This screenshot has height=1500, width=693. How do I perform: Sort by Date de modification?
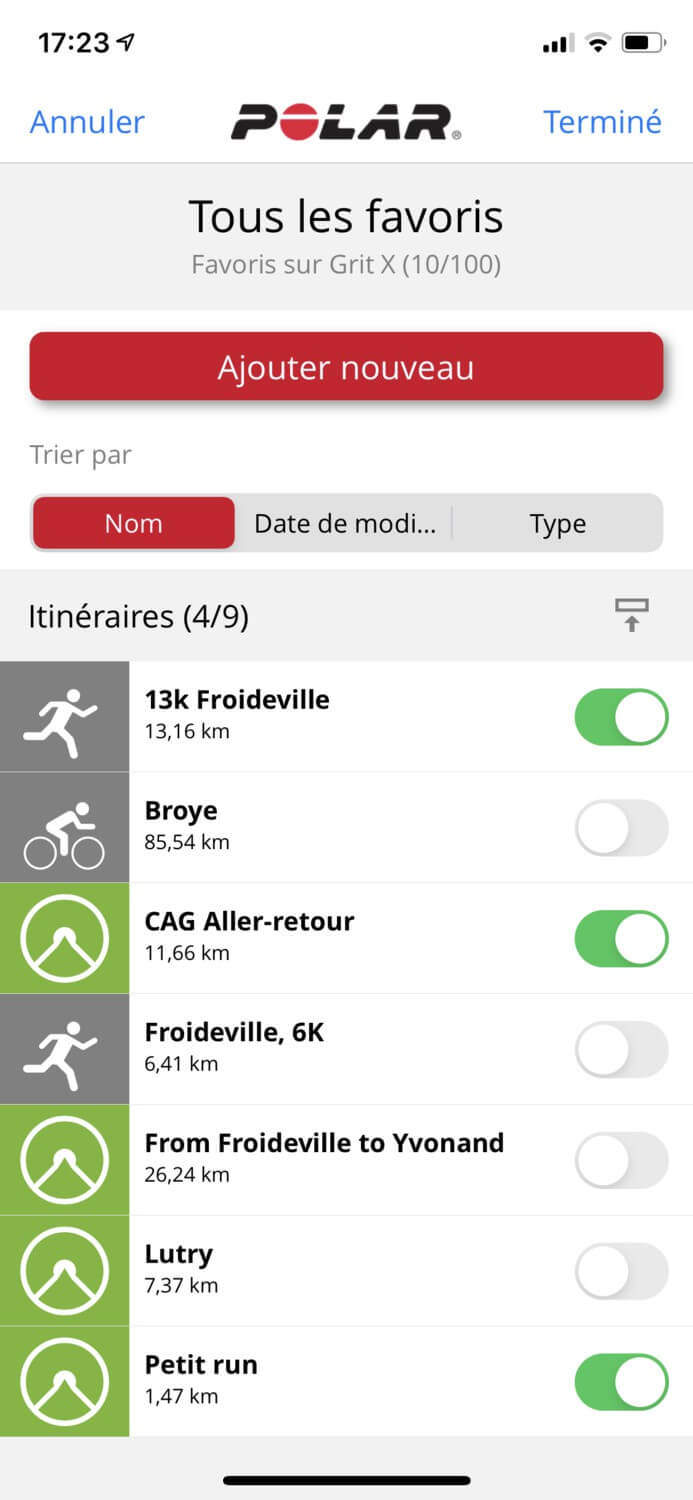[x=345, y=523]
